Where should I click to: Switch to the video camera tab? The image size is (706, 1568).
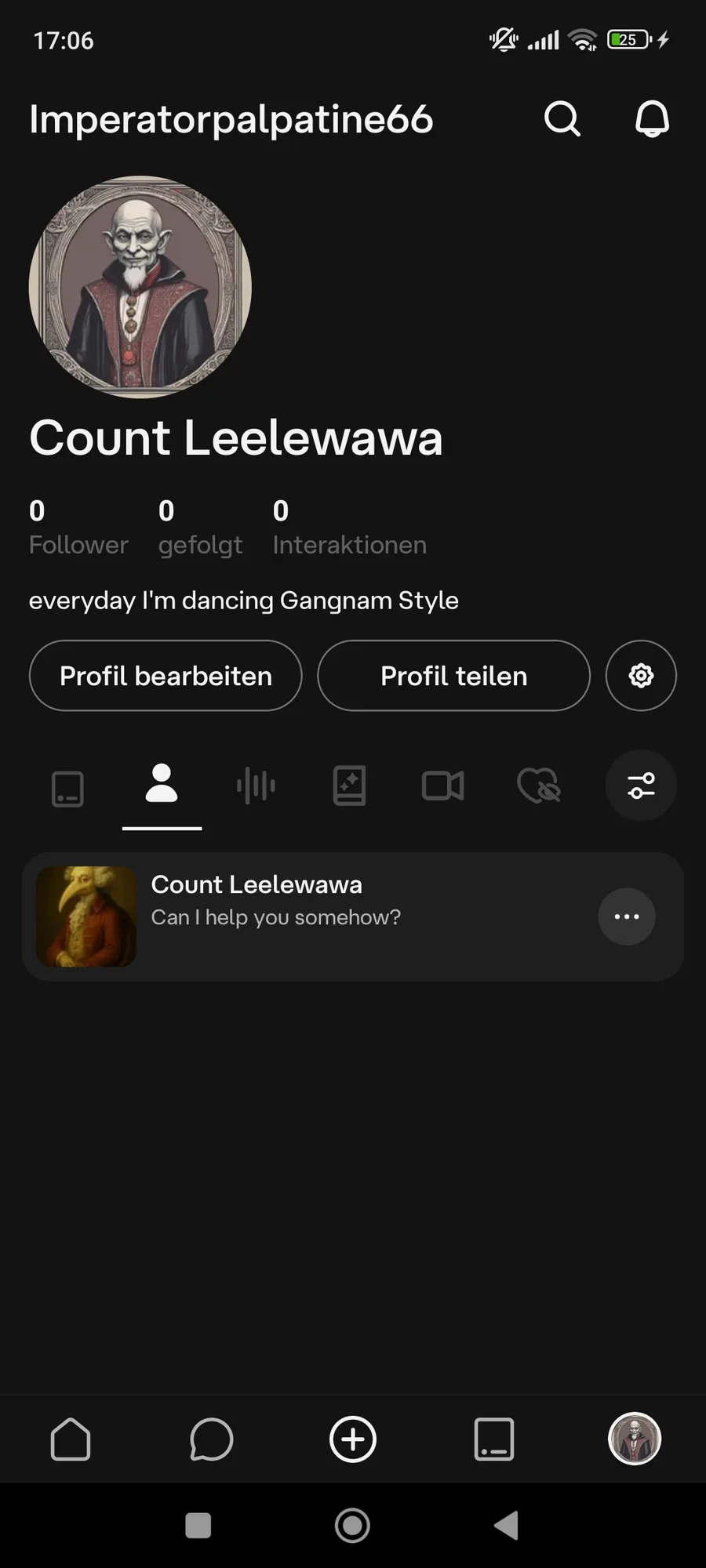443,786
